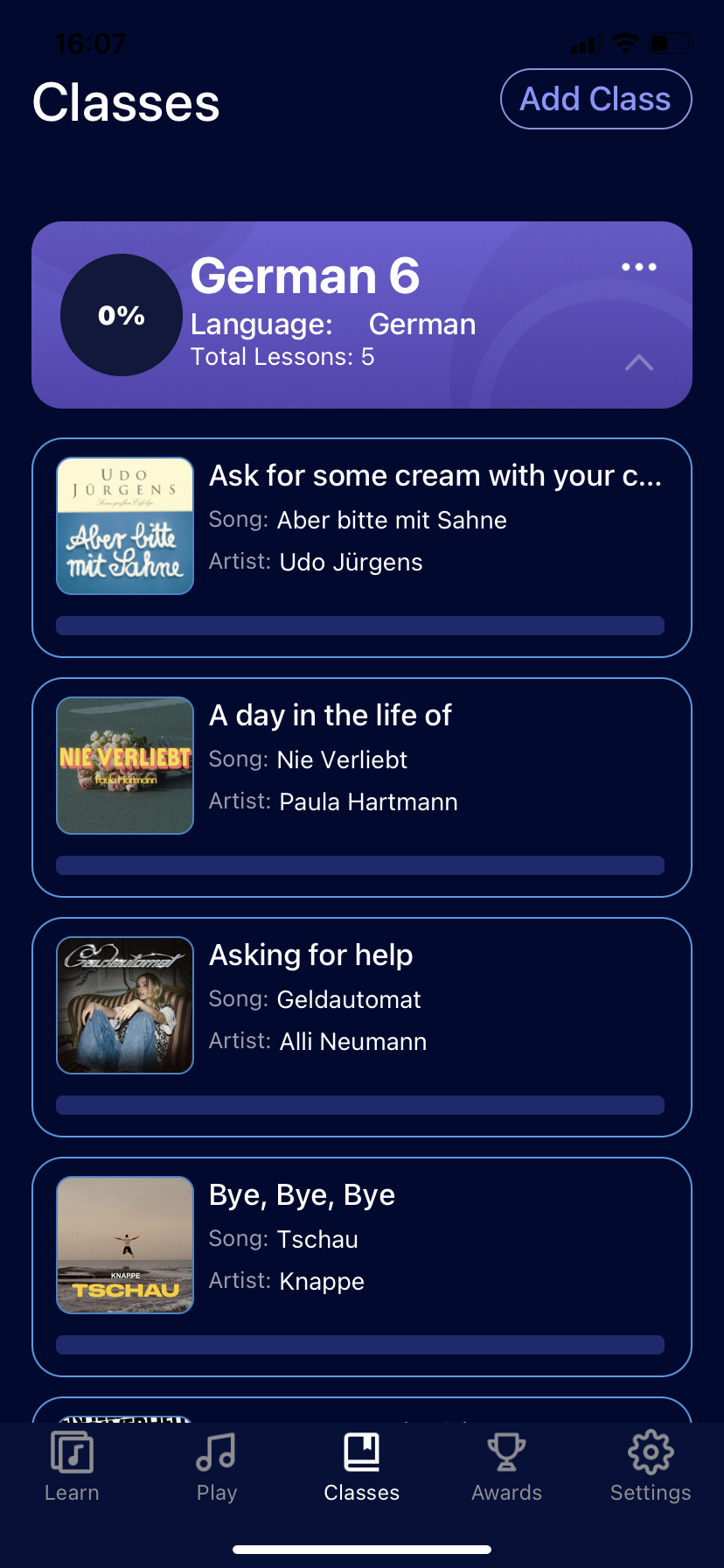
Task: Open the Awards tab
Action: point(507,1466)
